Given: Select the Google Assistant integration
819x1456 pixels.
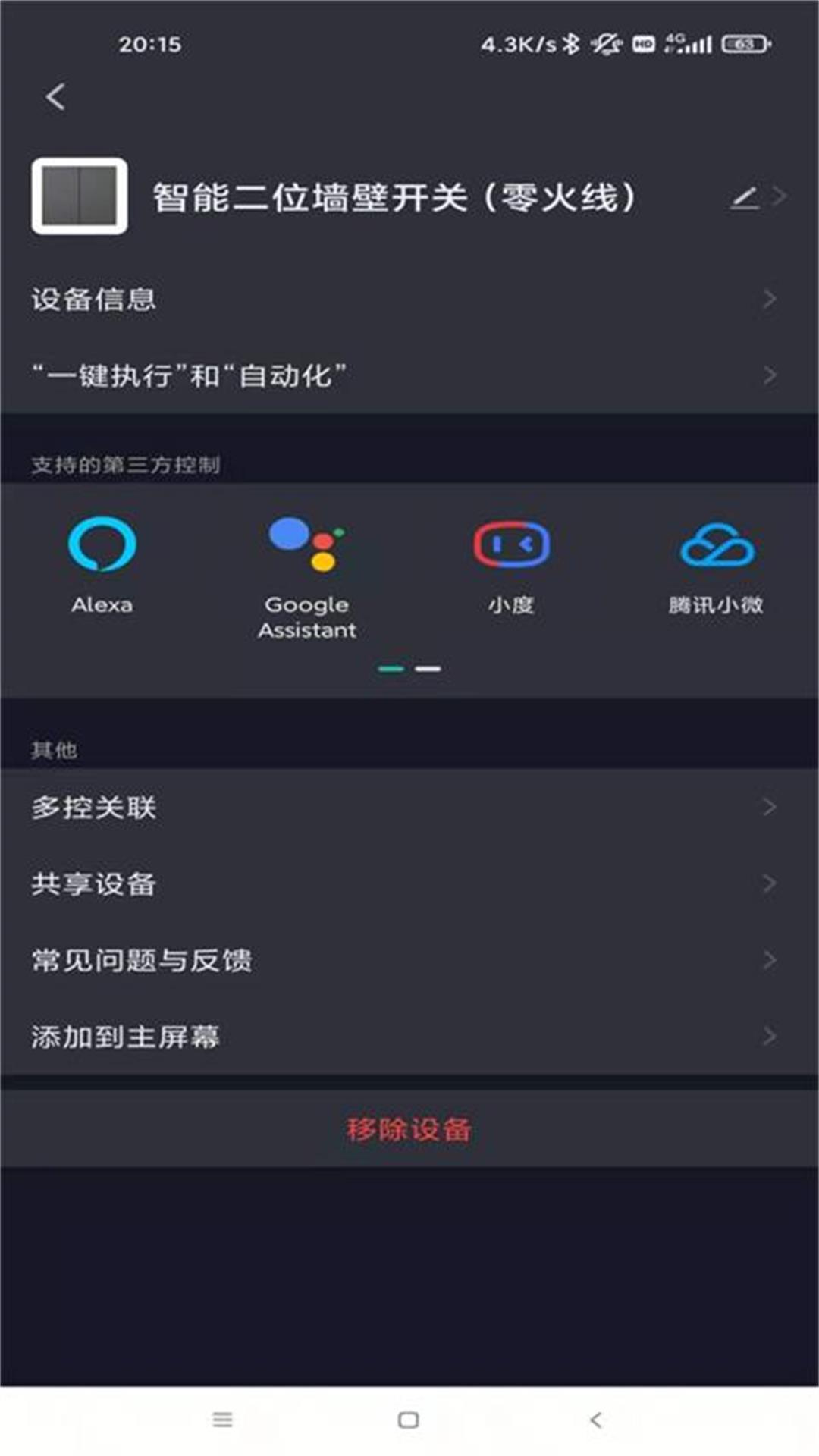Looking at the screenshot, I should coord(307,561).
